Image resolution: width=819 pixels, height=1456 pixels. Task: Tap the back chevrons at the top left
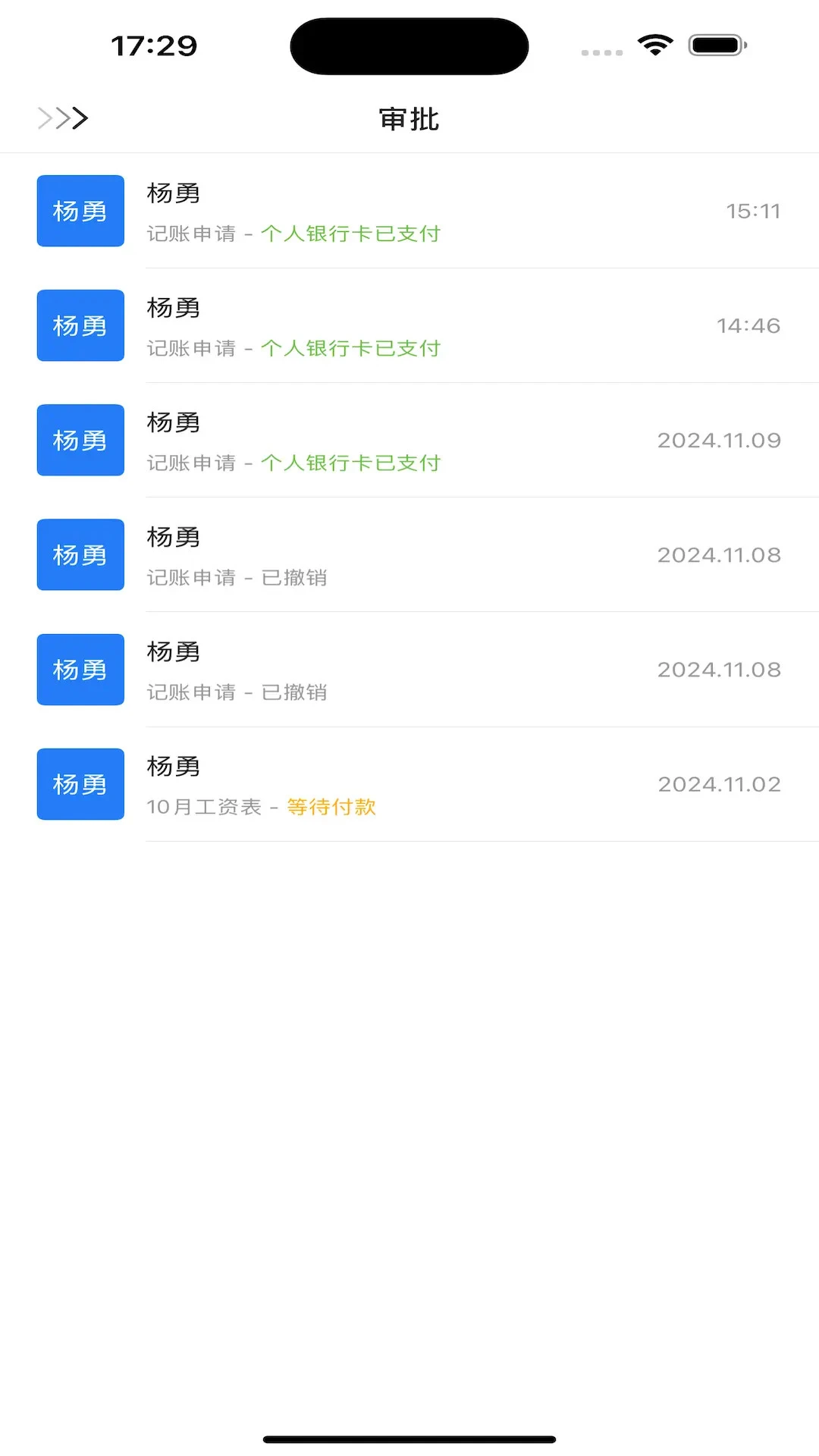coord(62,119)
